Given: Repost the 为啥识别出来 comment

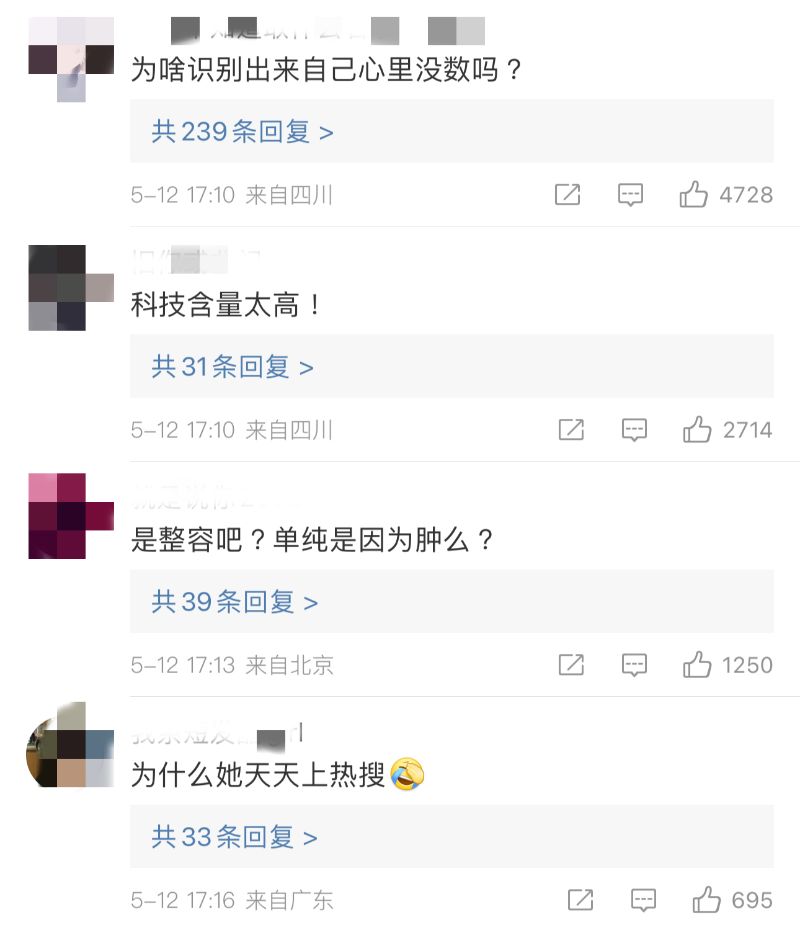Looking at the screenshot, I should coord(567,195).
